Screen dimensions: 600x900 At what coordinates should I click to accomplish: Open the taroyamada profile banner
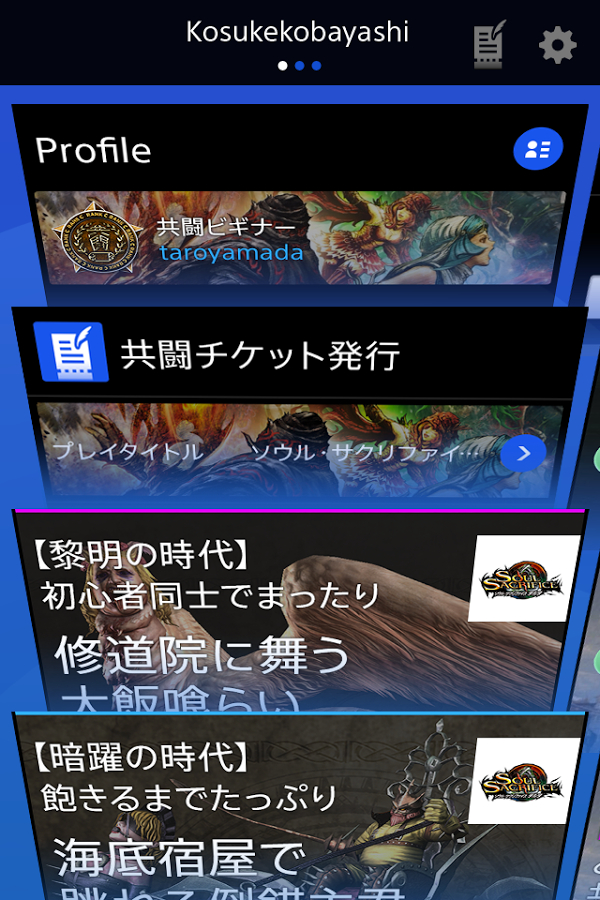(300, 238)
